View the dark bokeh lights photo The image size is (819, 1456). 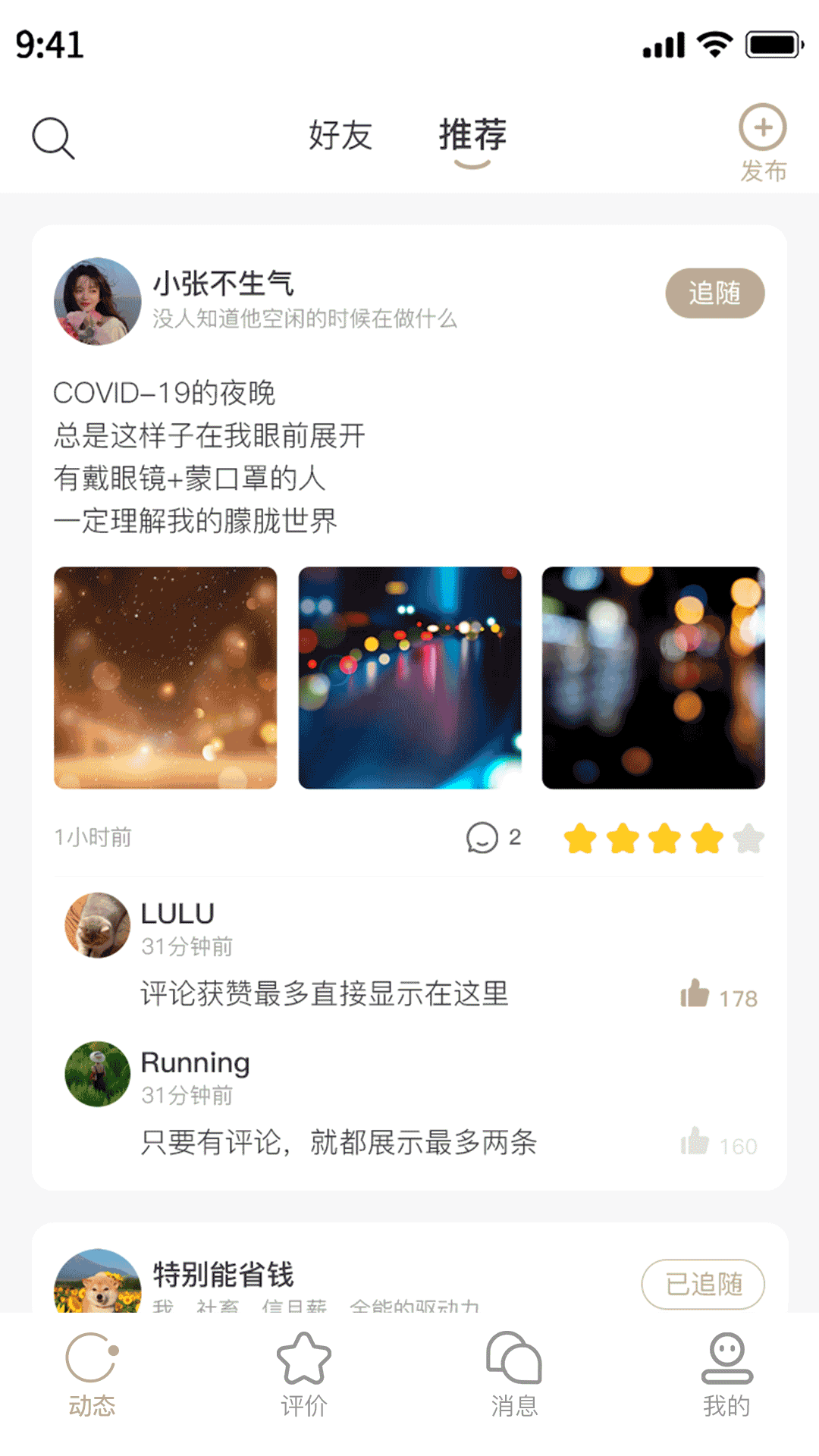(653, 677)
